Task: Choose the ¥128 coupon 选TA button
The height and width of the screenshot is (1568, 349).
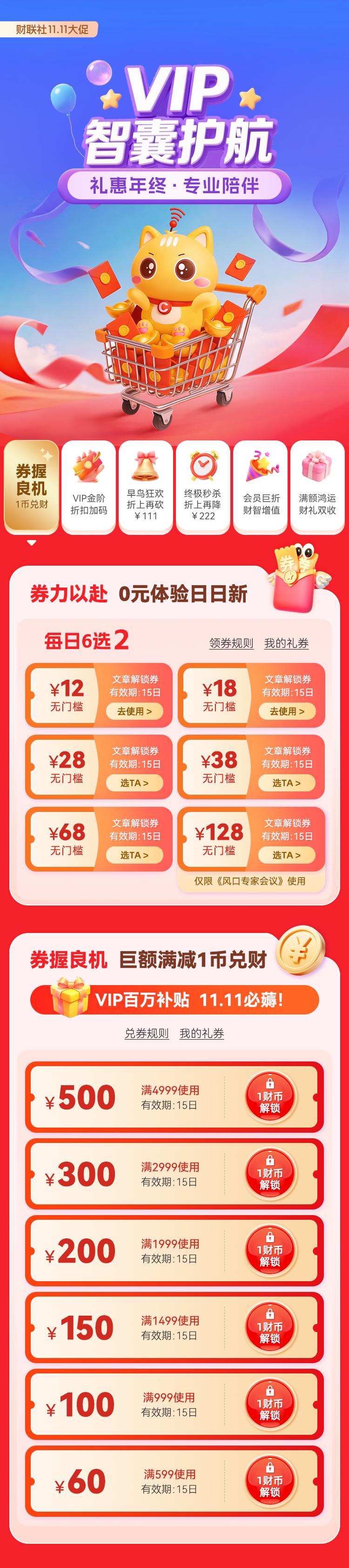Action: [x=286, y=855]
